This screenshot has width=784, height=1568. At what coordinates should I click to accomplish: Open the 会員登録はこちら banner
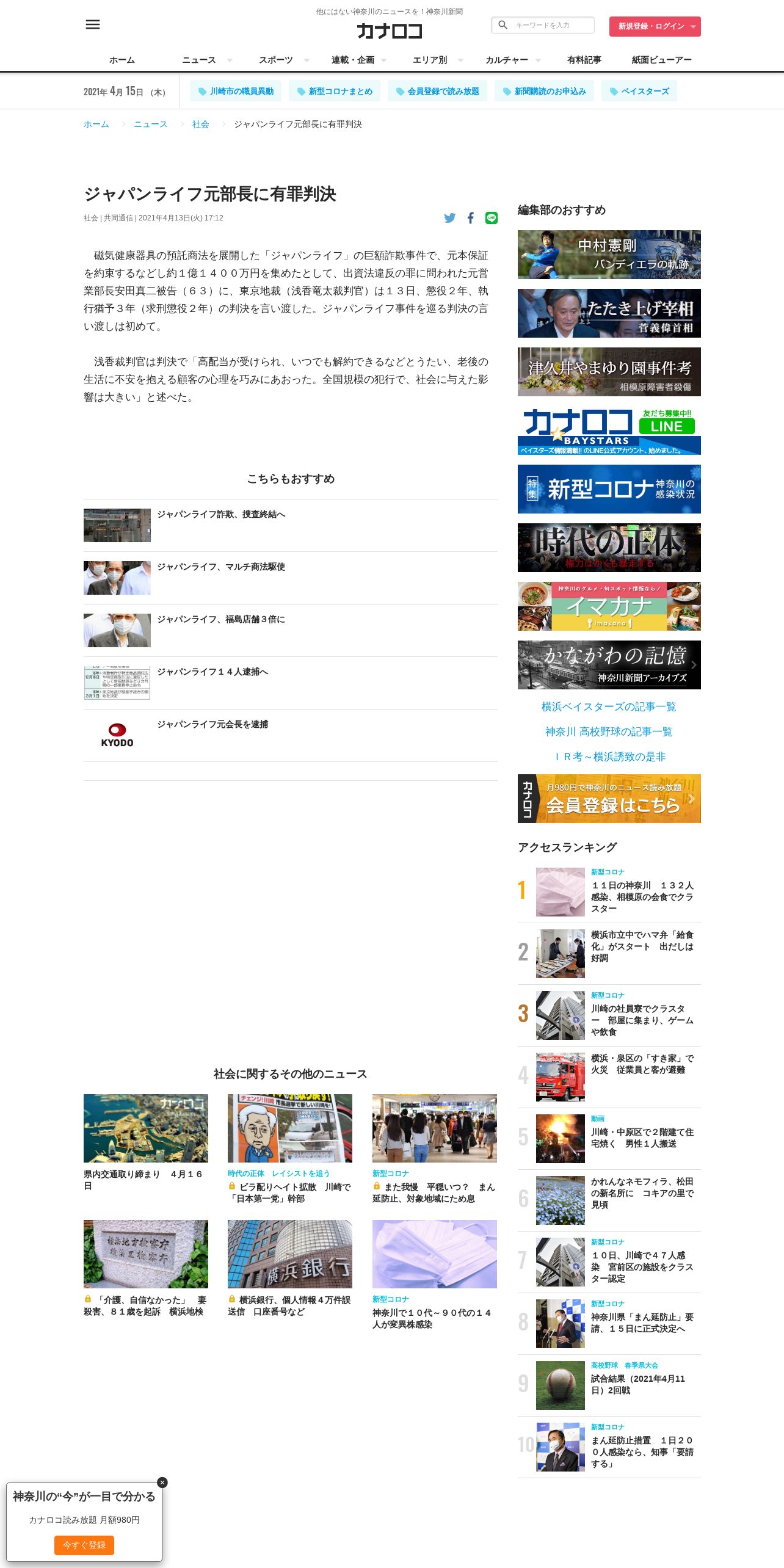point(609,799)
